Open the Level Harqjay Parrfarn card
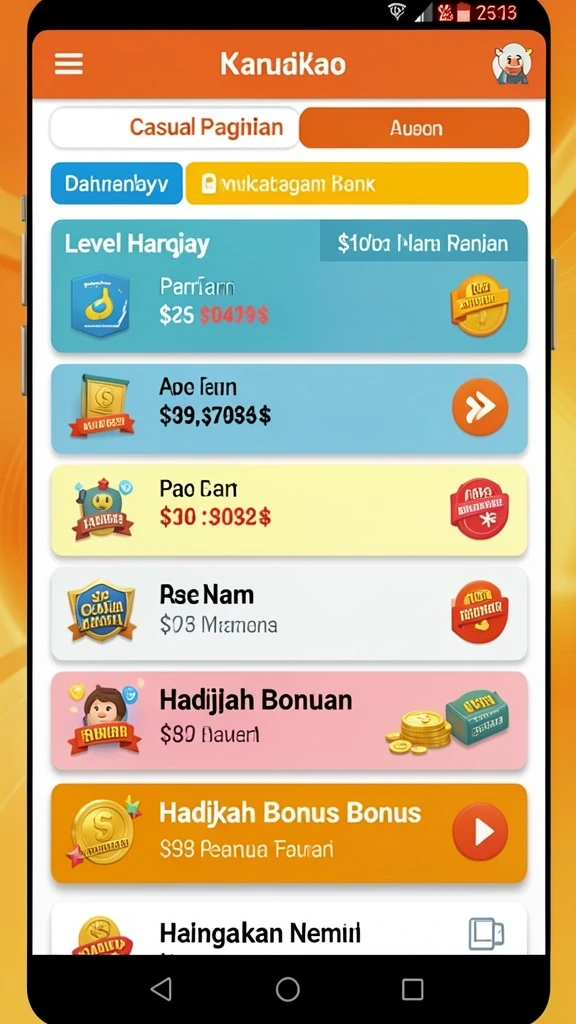Screen dimensions: 576x1024 point(289,286)
